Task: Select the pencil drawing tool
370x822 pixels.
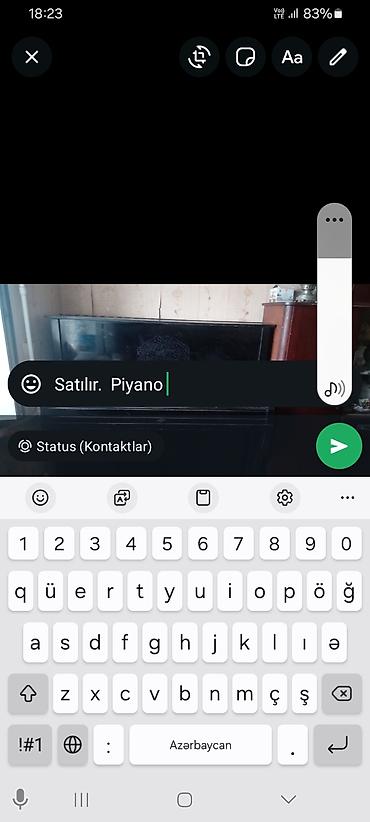Action: click(338, 57)
